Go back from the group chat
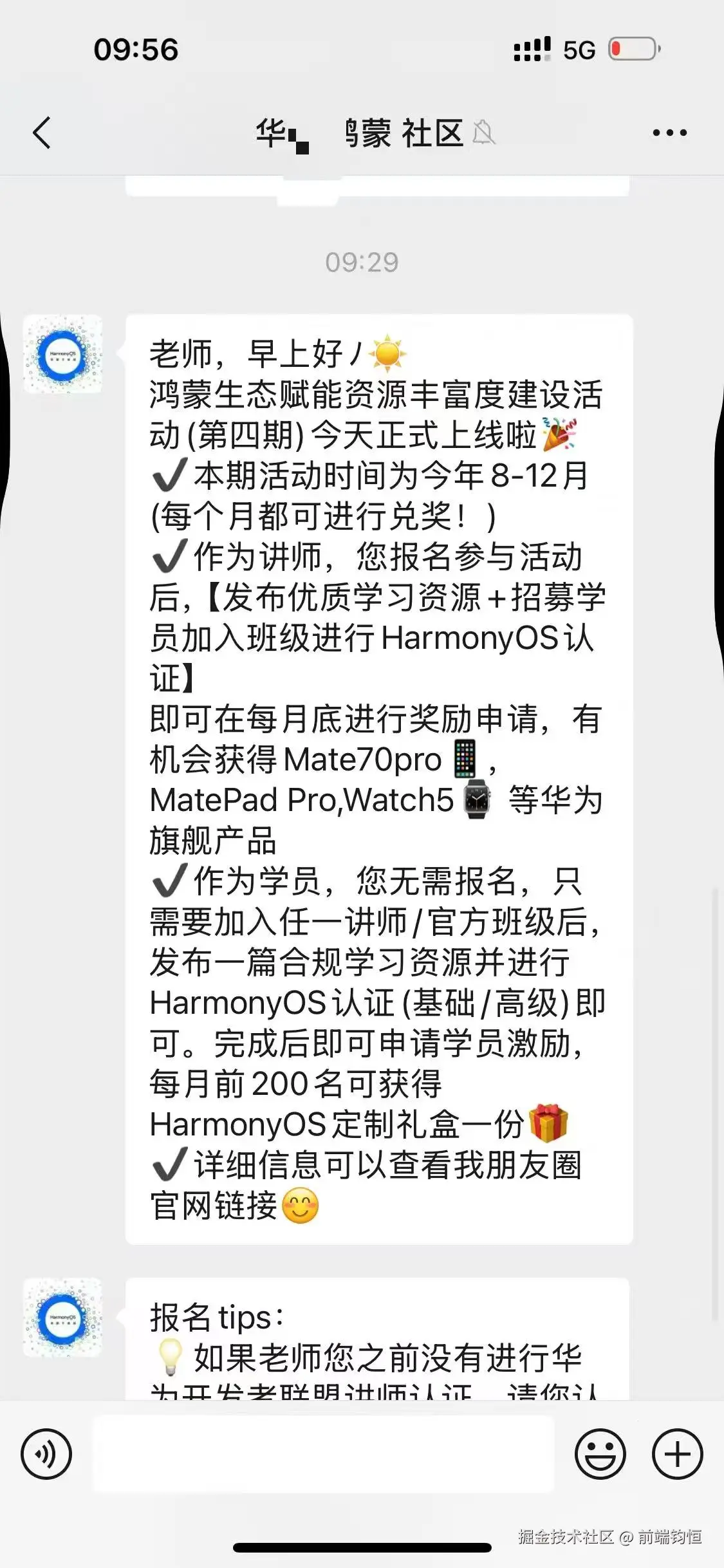 click(42, 133)
